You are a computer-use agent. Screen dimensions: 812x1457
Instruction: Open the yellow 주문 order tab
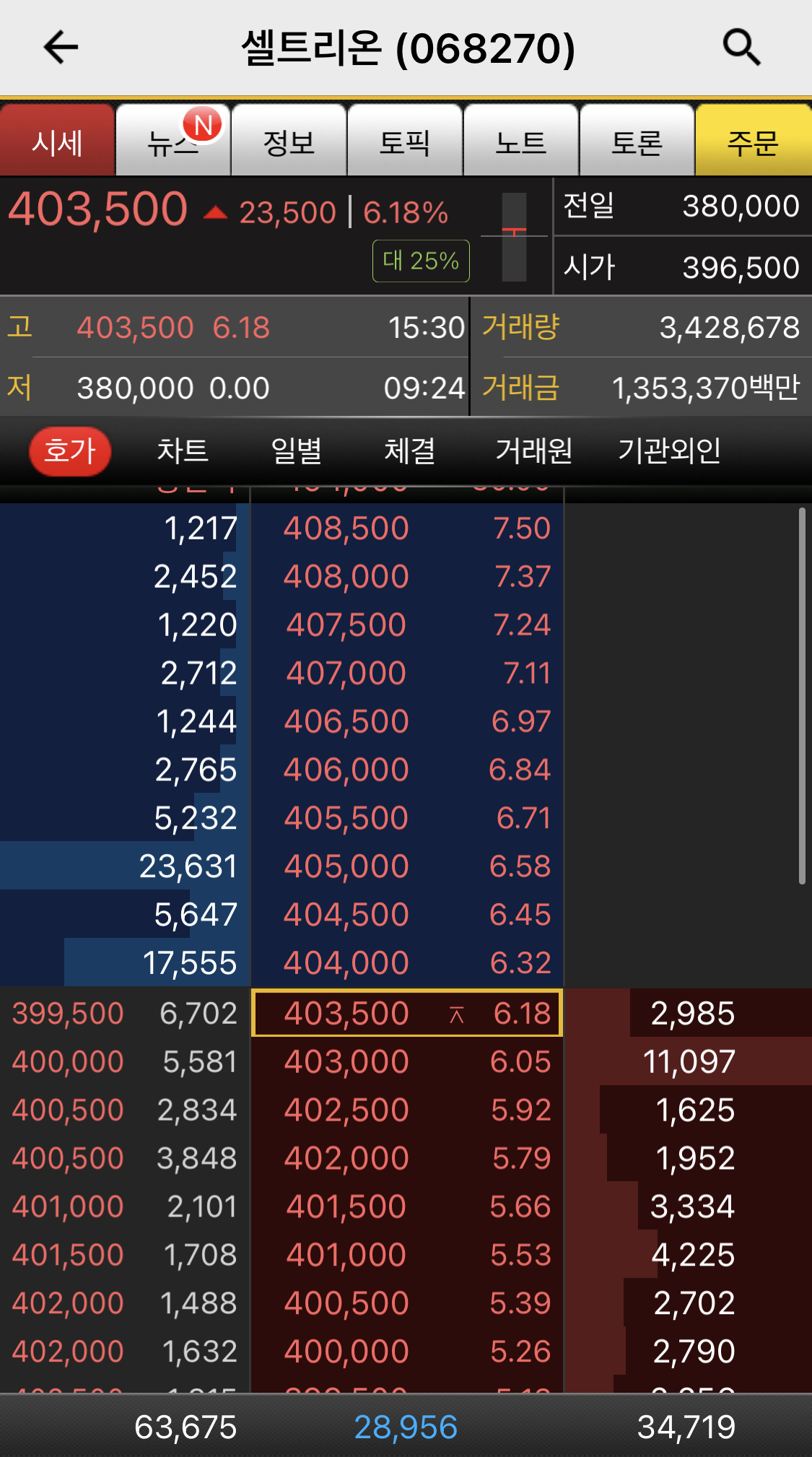pyautogui.click(x=754, y=141)
